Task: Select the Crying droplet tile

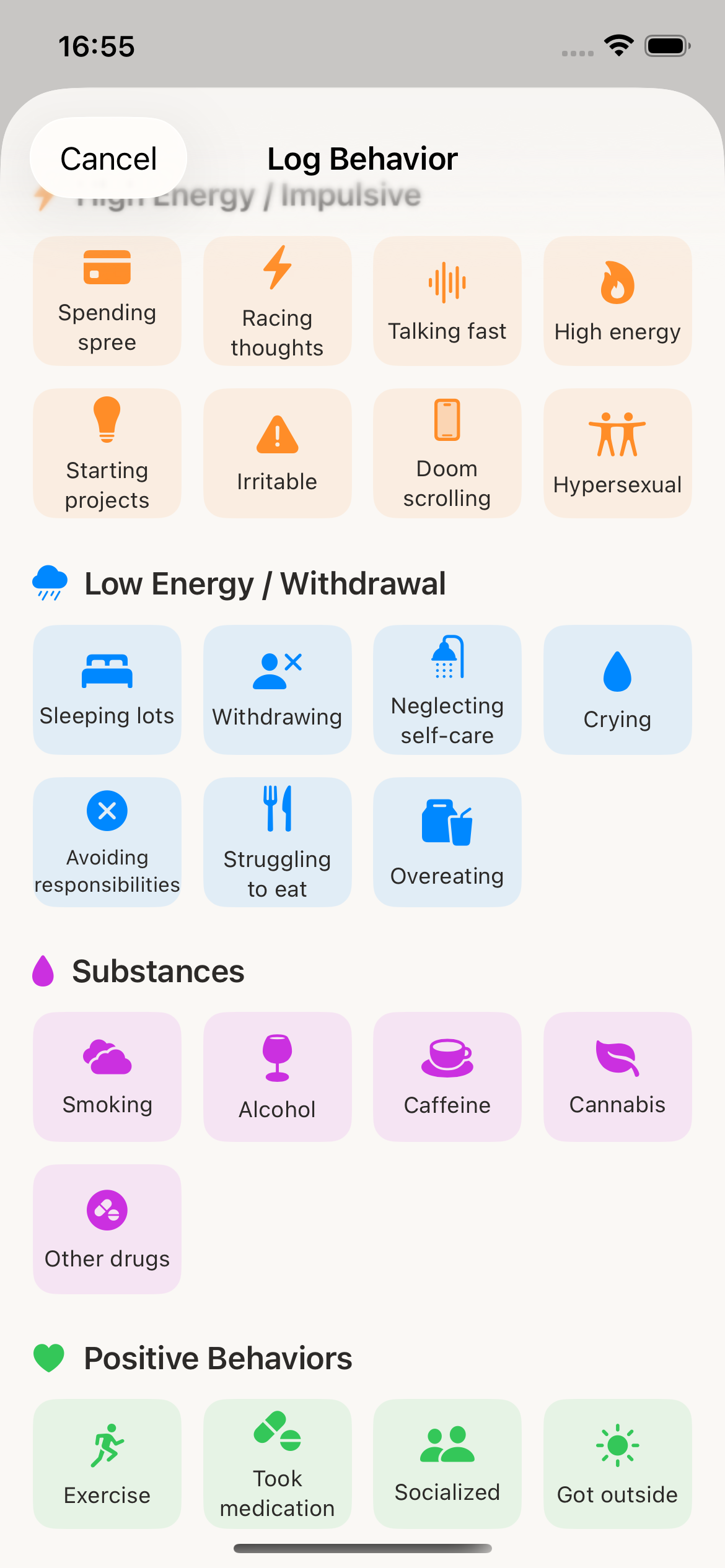Action: point(617,689)
